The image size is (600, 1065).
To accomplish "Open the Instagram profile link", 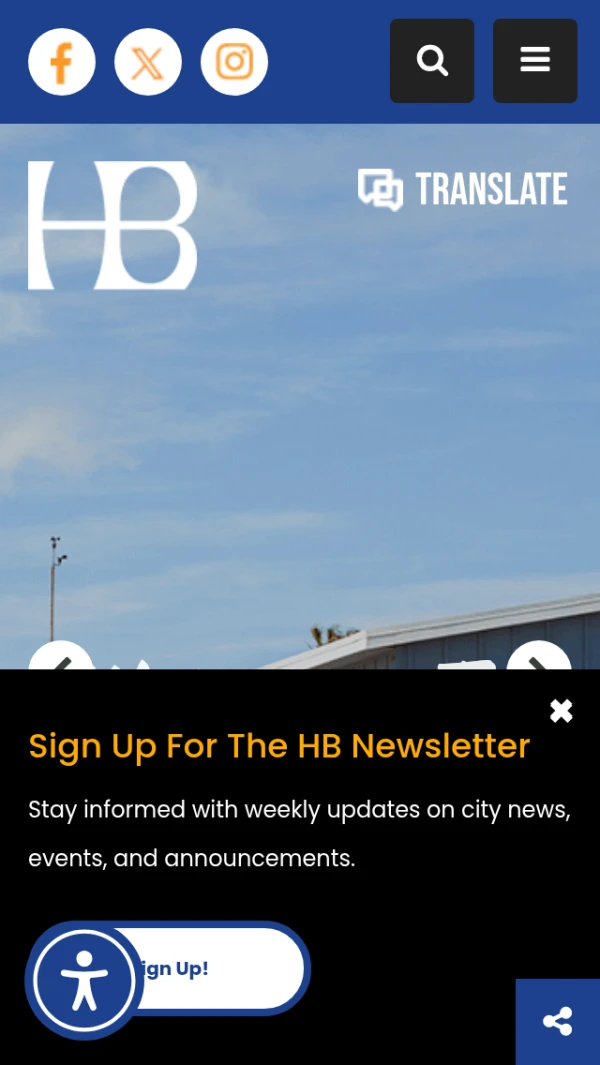I will [234, 62].
